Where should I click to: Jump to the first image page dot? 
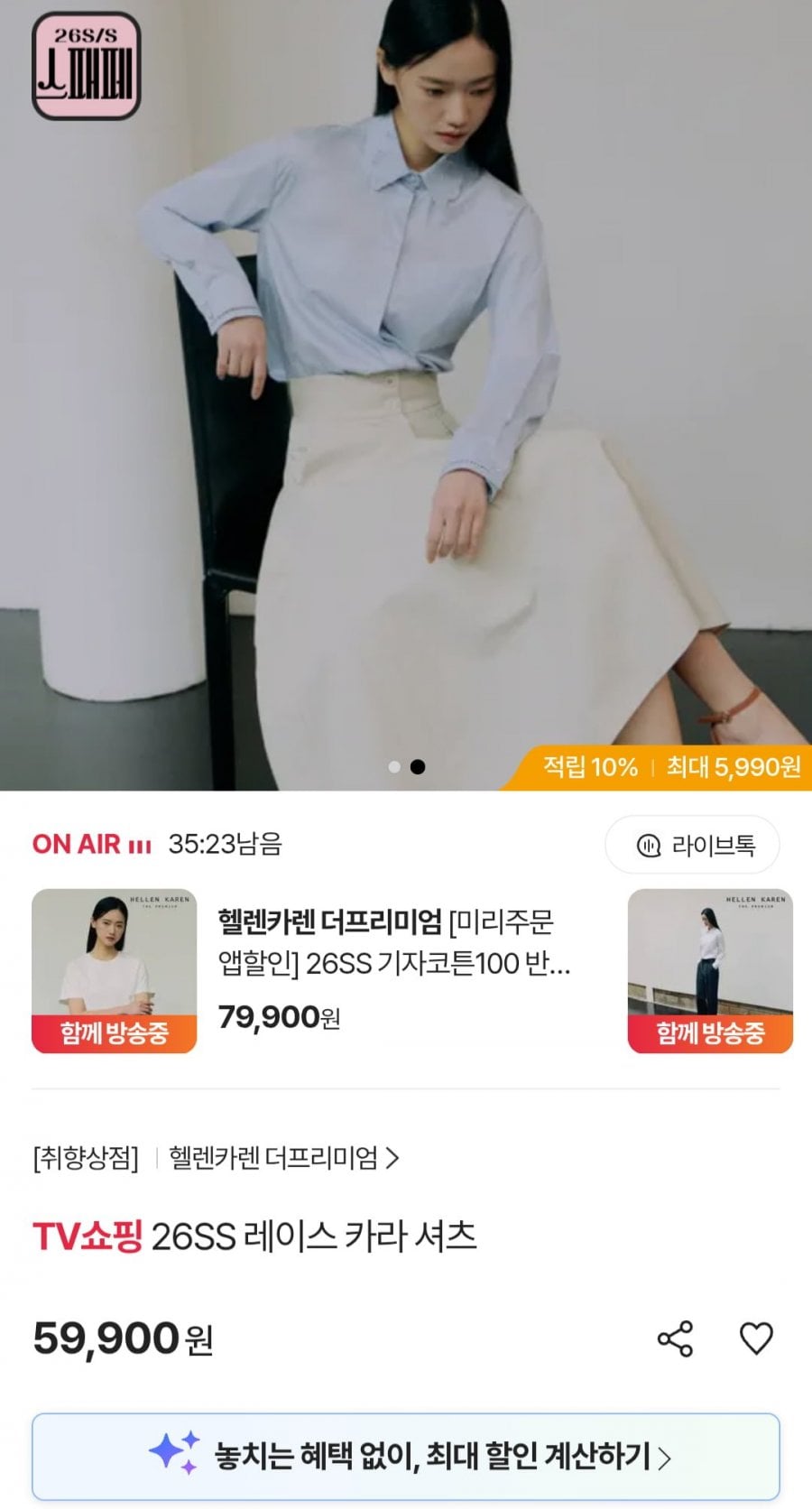point(394,767)
